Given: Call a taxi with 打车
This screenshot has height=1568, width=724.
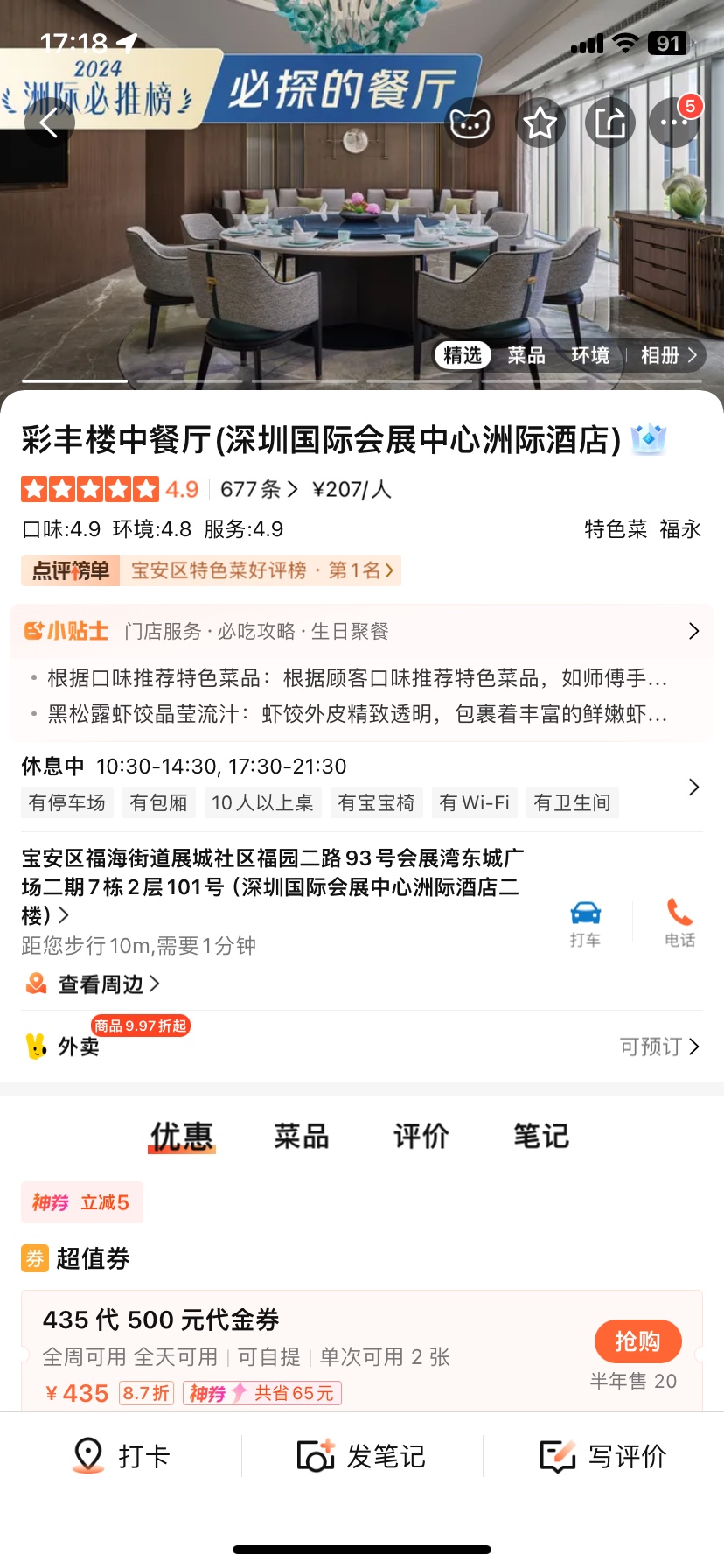Looking at the screenshot, I should pyautogui.click(x=585, y=923).
